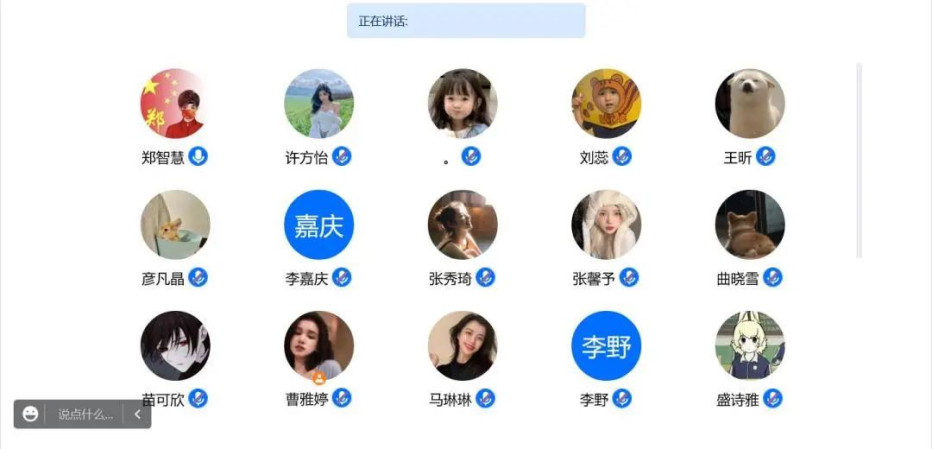Select 许方怡's profile picture
Screen dimensions: 933x449
[319, 103]
